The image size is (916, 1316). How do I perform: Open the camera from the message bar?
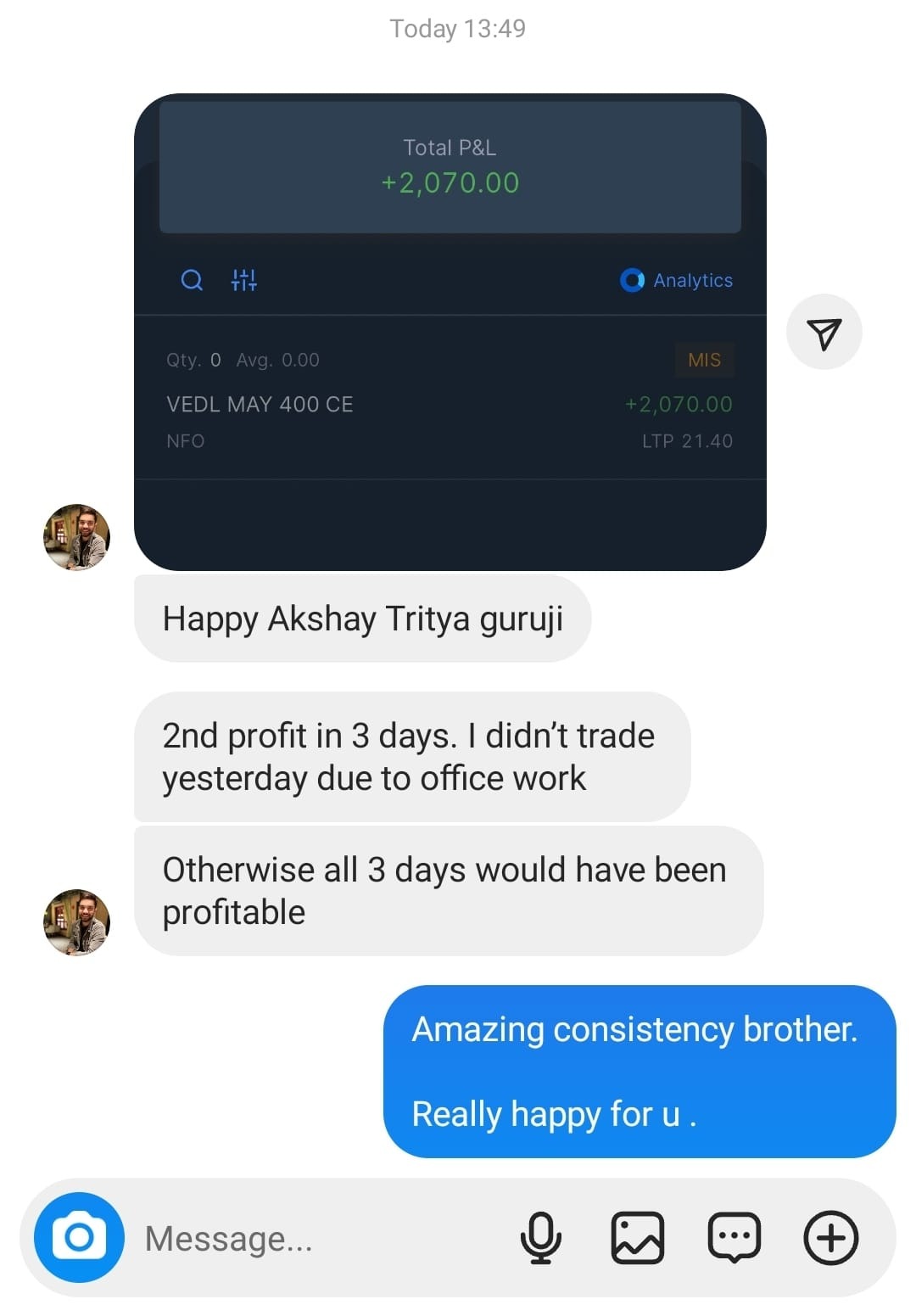pyautogui.click(x=79, y=1237)
